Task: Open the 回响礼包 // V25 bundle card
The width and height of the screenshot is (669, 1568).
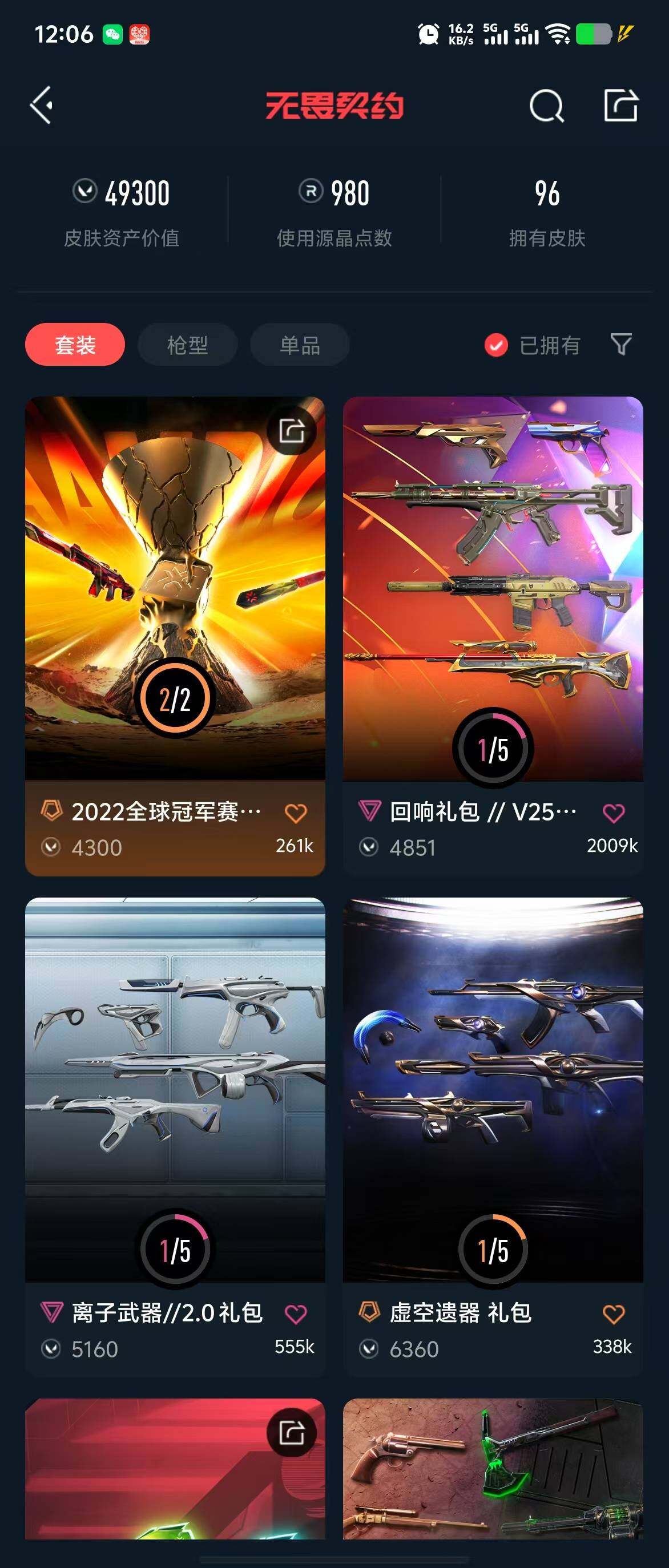Action: 493,584
